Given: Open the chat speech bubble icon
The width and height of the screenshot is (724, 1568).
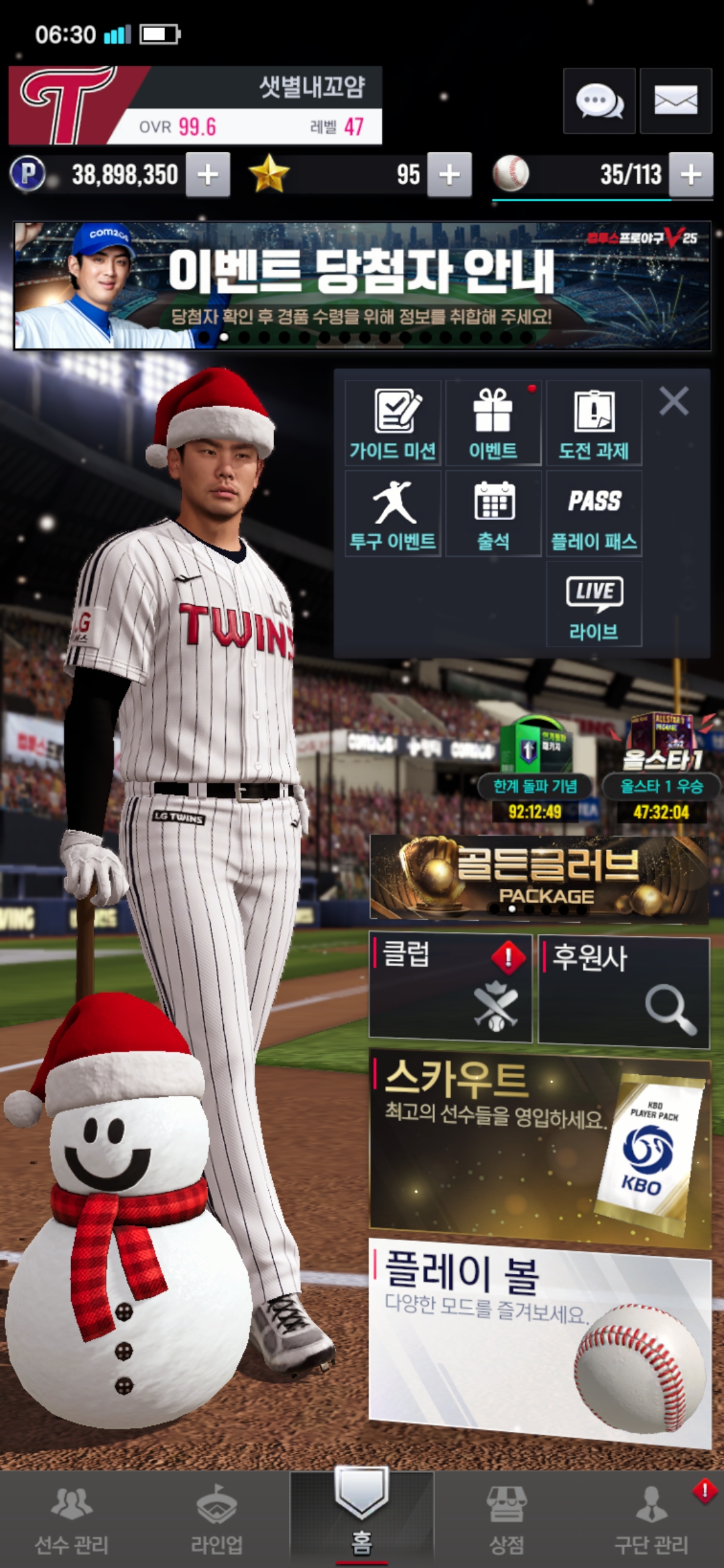Looking at the screenshot, I should coord(599,101).
